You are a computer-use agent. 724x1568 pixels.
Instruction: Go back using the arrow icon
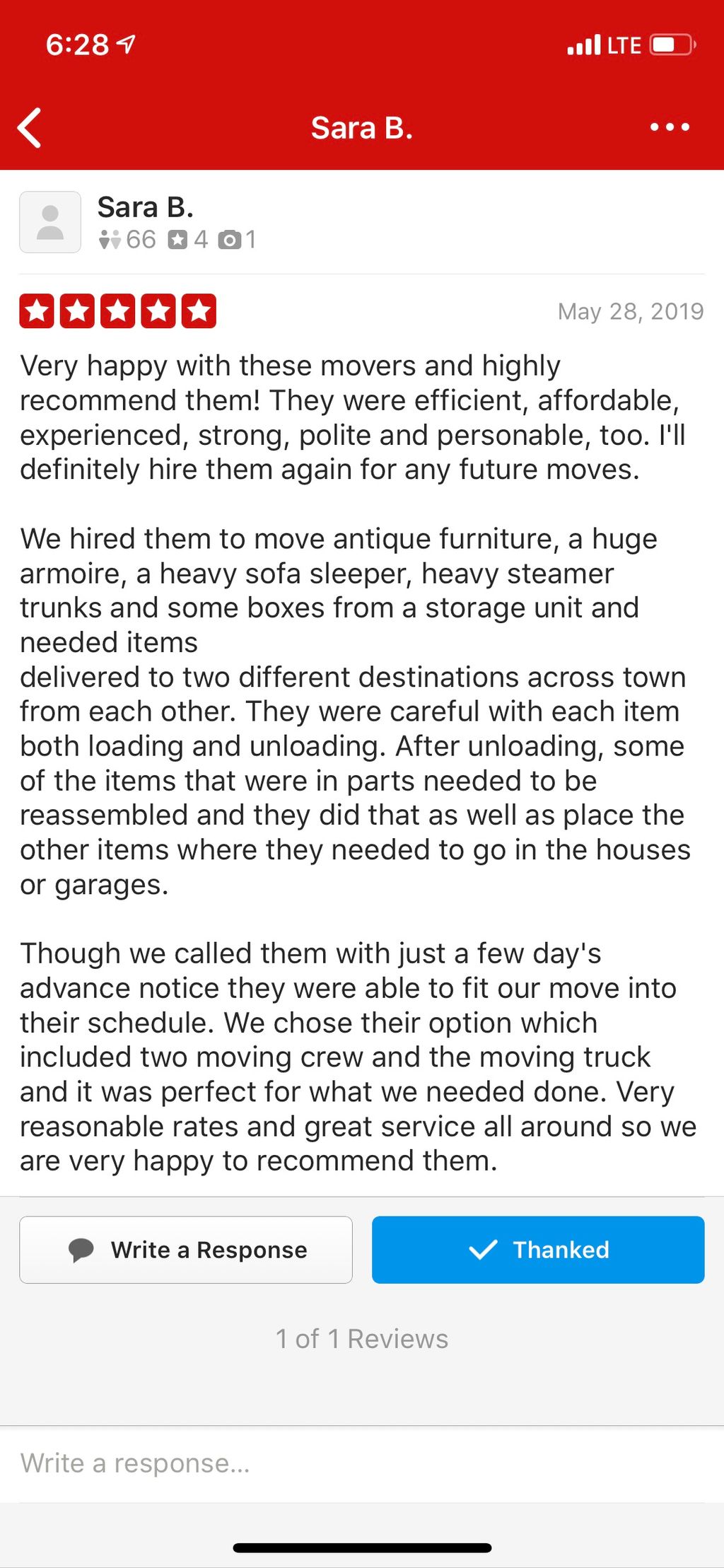(x=30, y=128)
